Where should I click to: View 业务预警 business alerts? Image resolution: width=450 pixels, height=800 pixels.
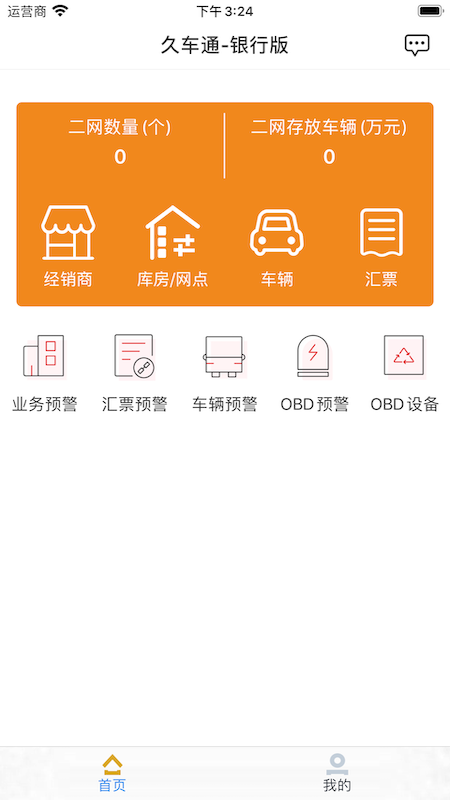point(44,373)
